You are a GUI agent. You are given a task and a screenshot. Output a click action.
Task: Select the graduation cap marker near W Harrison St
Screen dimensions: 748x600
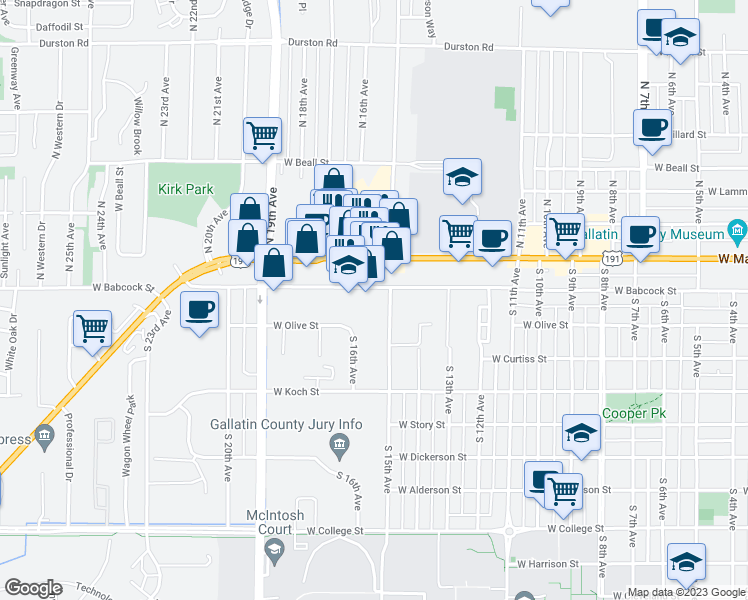tap(686, 563)
